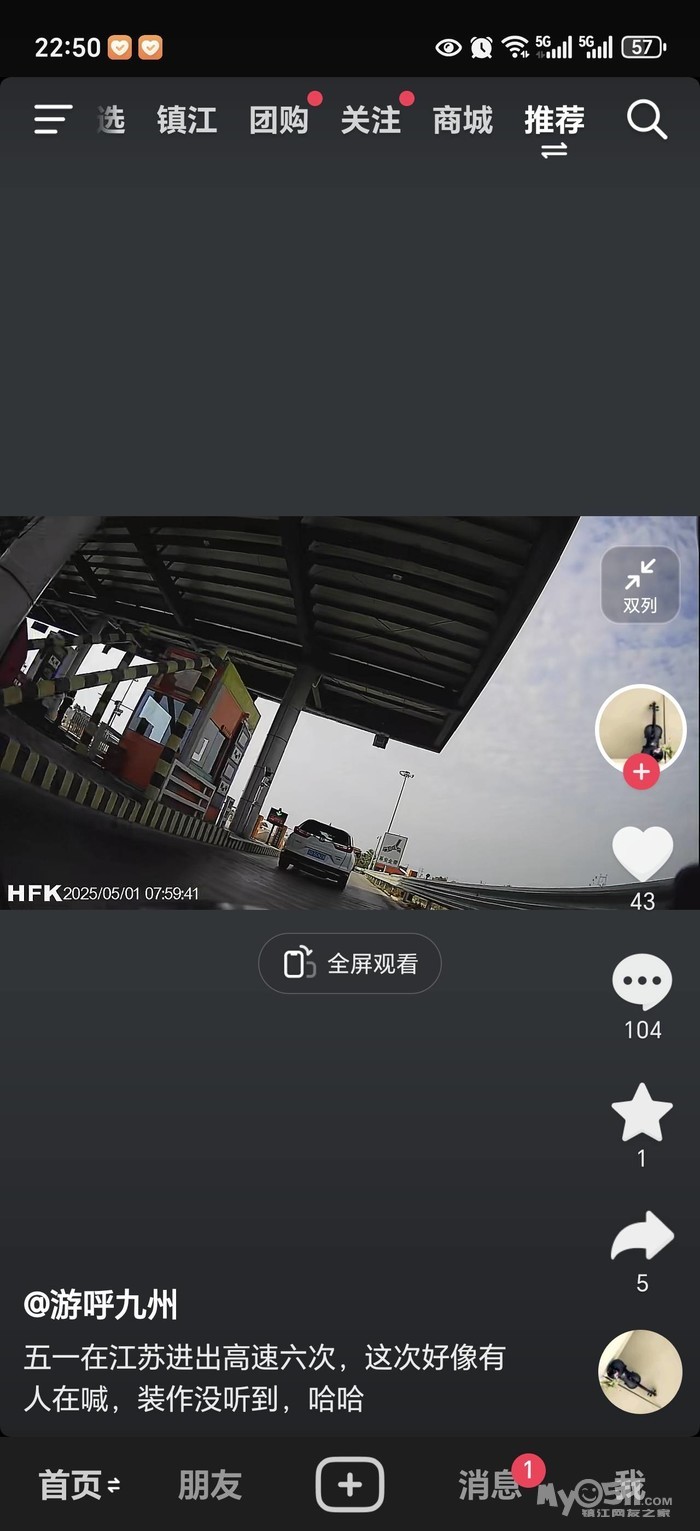Open the comments bubble

click(x=642, y=982)
